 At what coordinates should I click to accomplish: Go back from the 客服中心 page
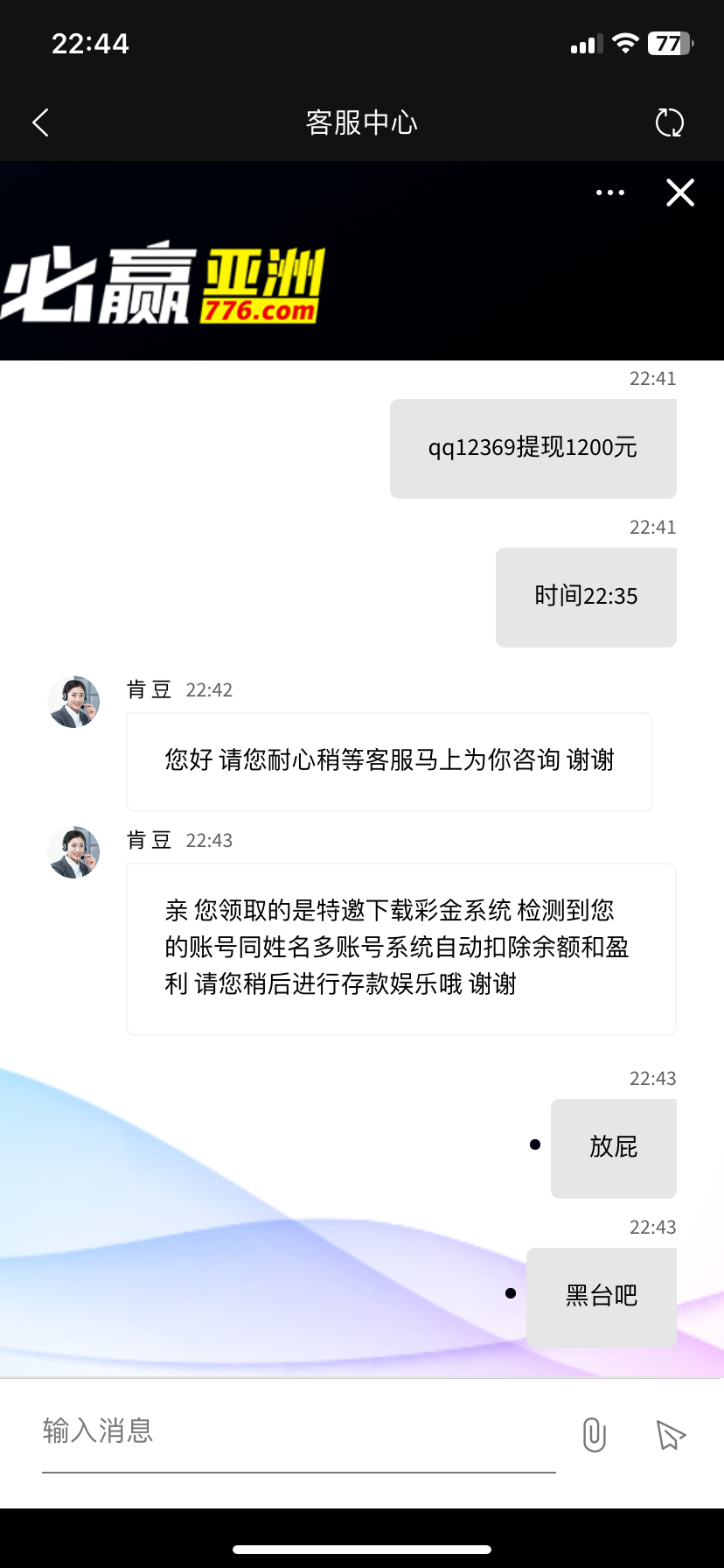pos(40,122)
